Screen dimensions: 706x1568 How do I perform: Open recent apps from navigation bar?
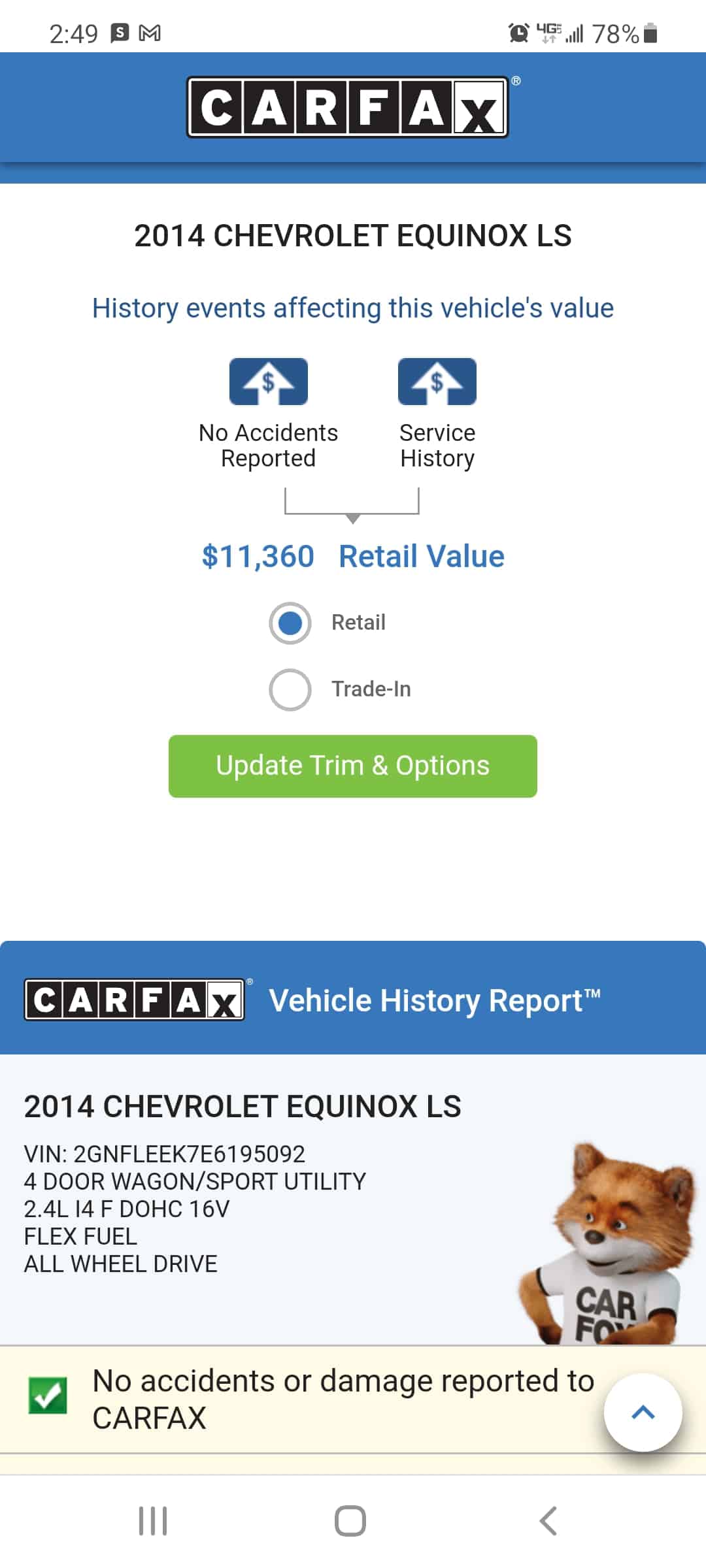153,1521
